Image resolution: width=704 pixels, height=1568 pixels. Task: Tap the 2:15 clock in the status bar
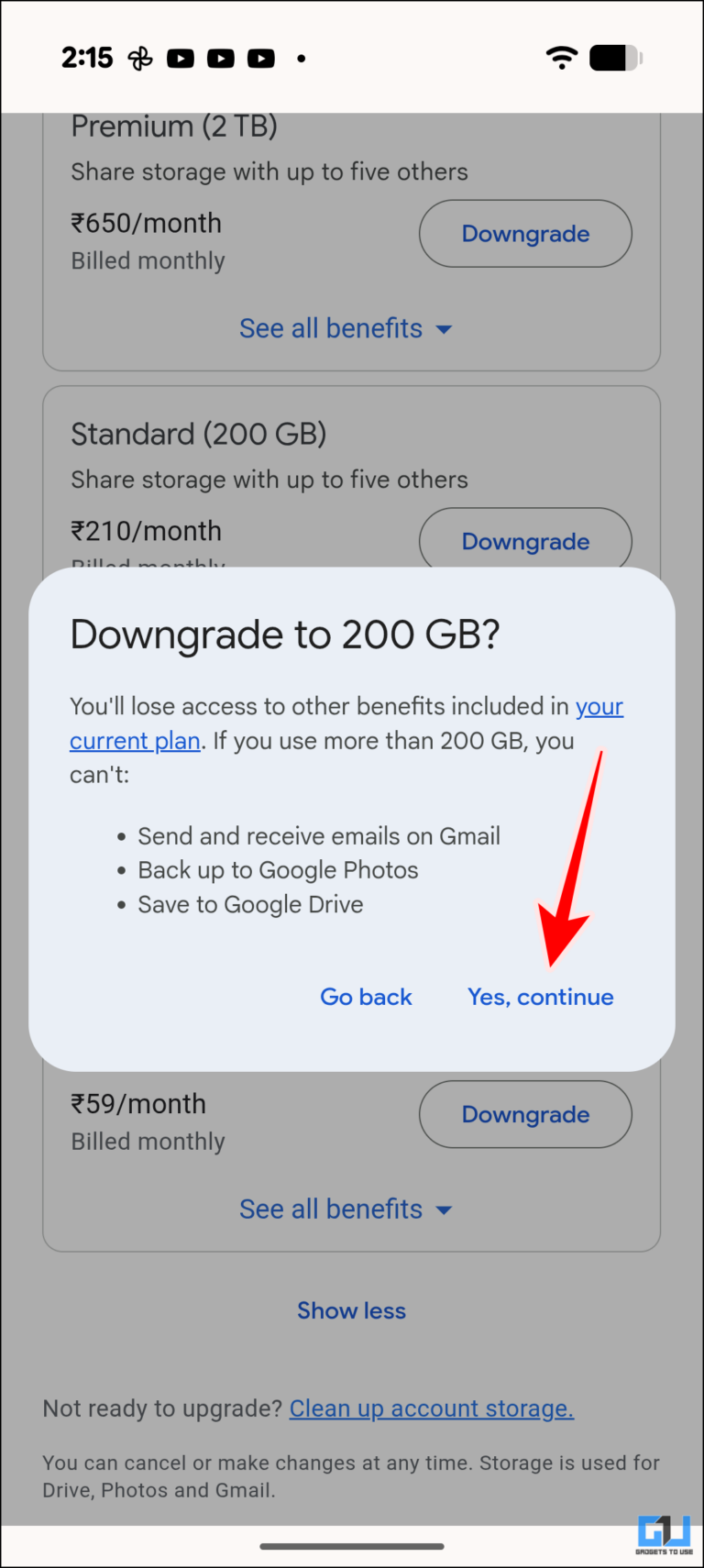click(87, 57)
